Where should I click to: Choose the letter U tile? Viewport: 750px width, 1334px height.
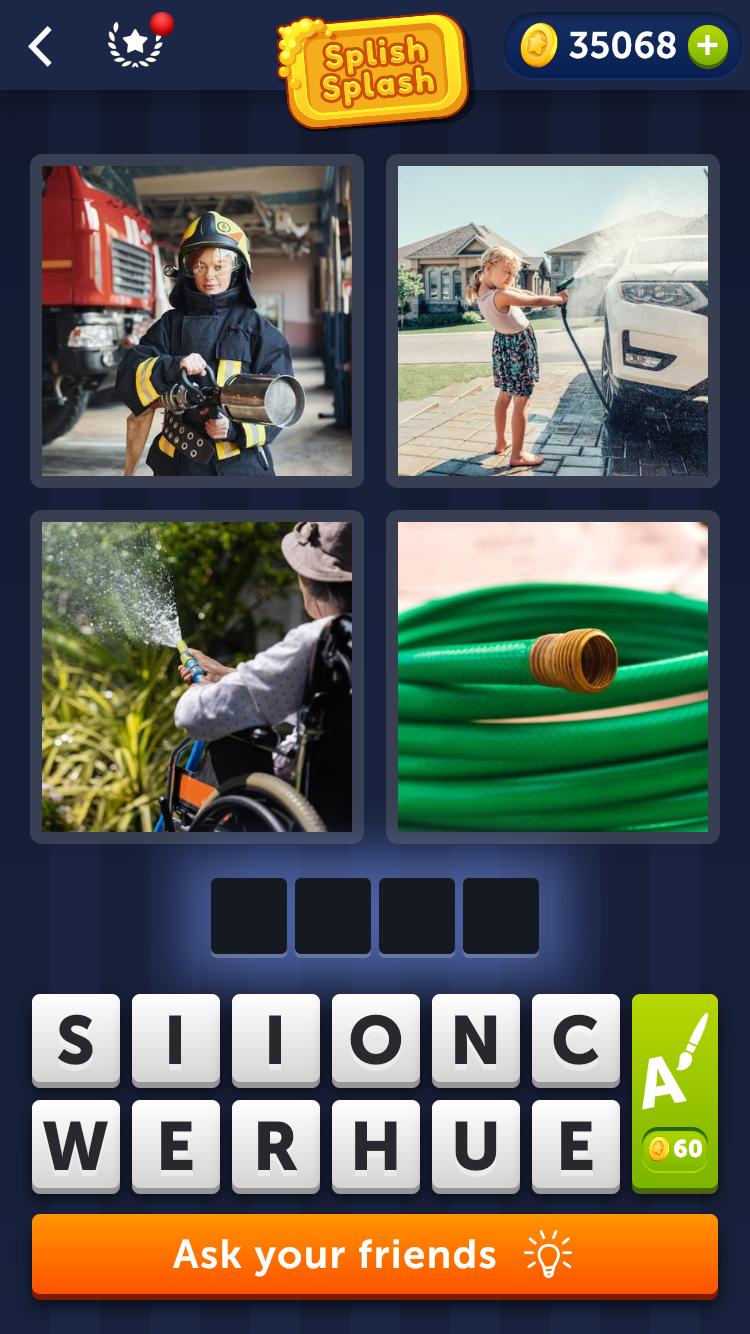click(476, 1147)
